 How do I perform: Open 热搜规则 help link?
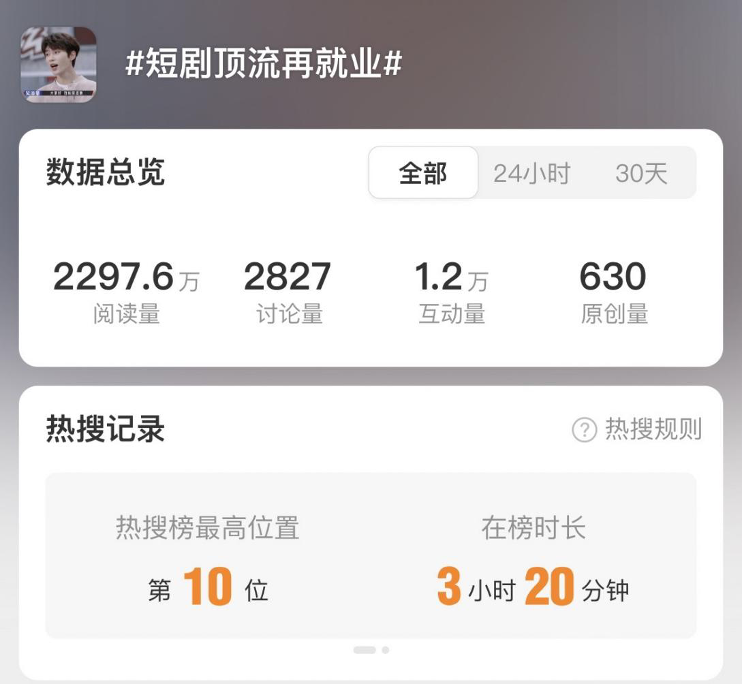point(637,430)
